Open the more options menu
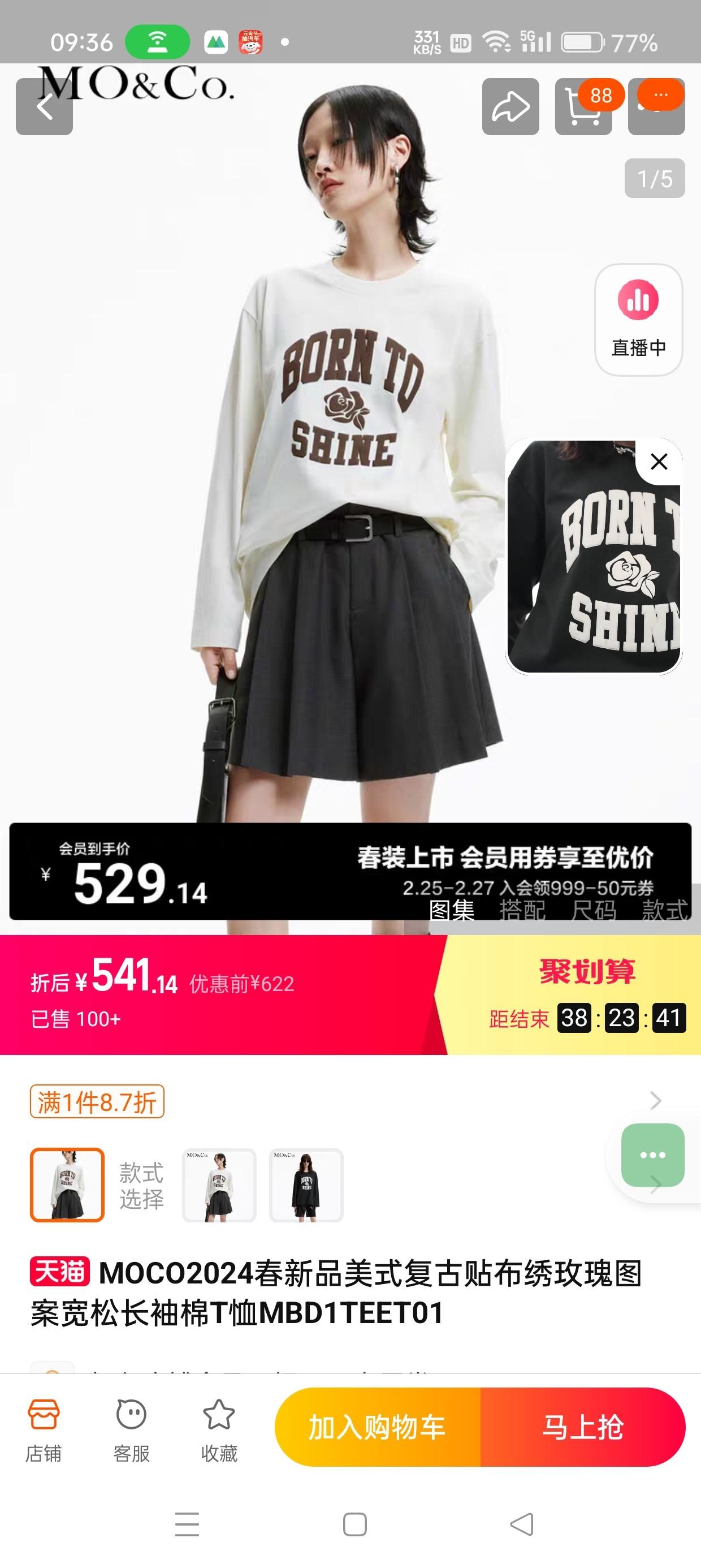Viewport: 701px width, 1568px height. pos(656,107)
